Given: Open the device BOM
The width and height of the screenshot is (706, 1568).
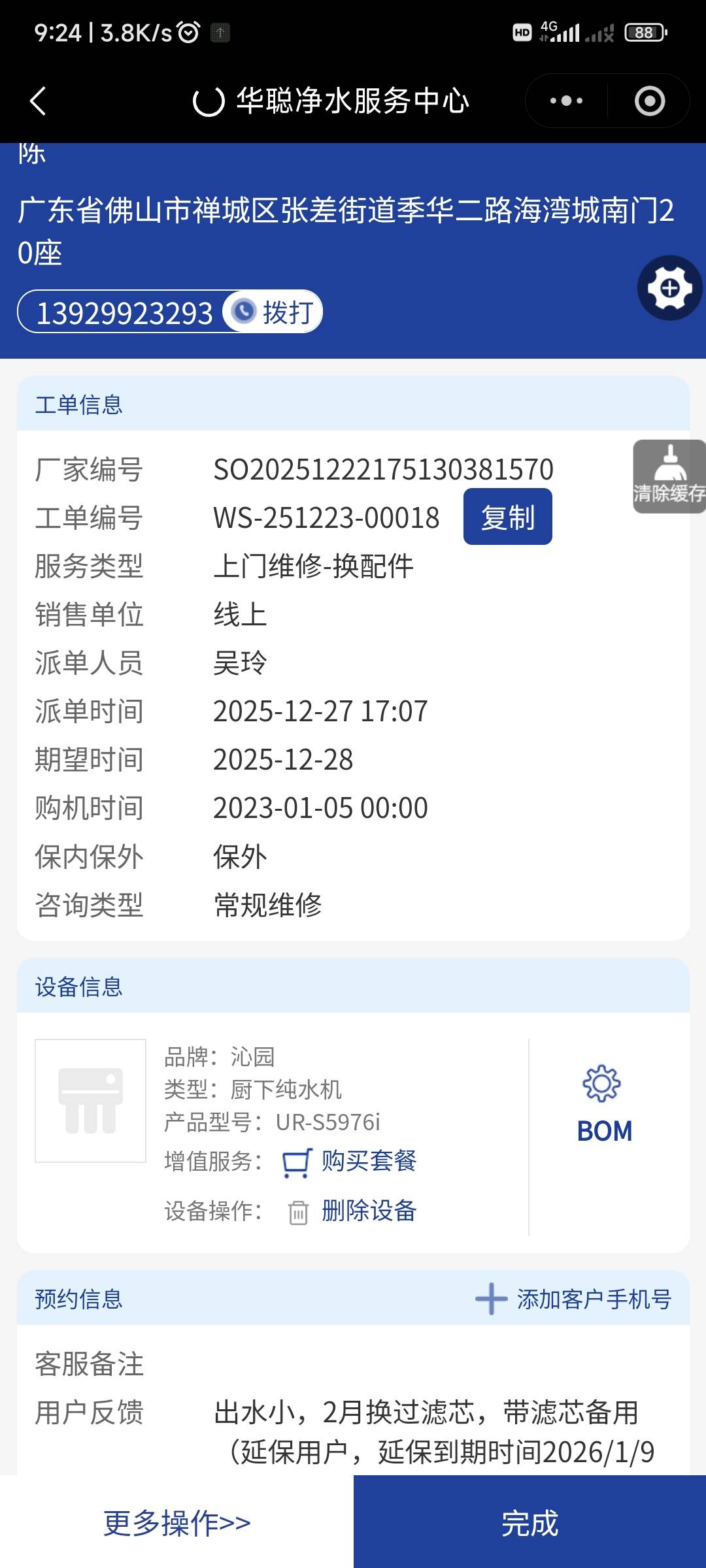Looking at the screenshot, I should [604, 1105].
